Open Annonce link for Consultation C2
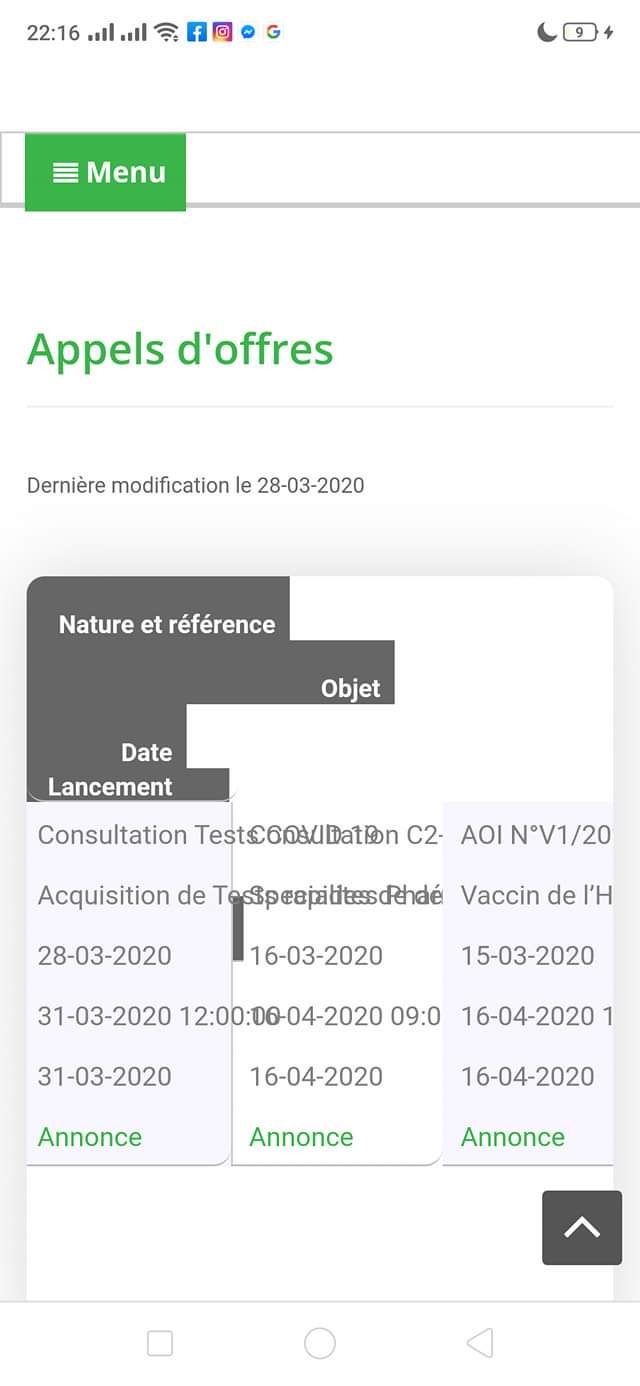Image resolution: width=640 pixels, height=1386 pixels. coord(301,1137)
